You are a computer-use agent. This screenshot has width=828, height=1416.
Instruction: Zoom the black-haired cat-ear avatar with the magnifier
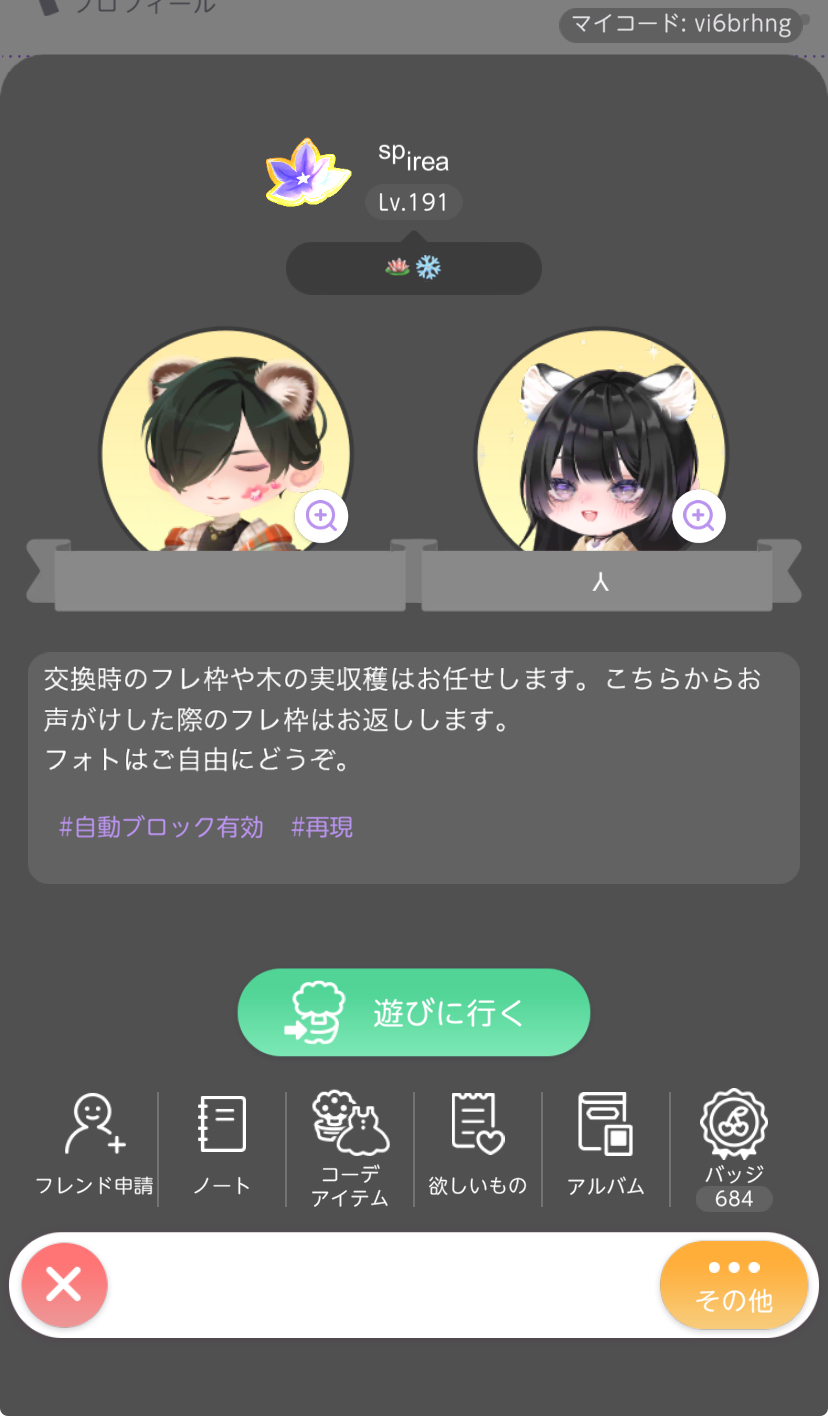tap(698, 516)
